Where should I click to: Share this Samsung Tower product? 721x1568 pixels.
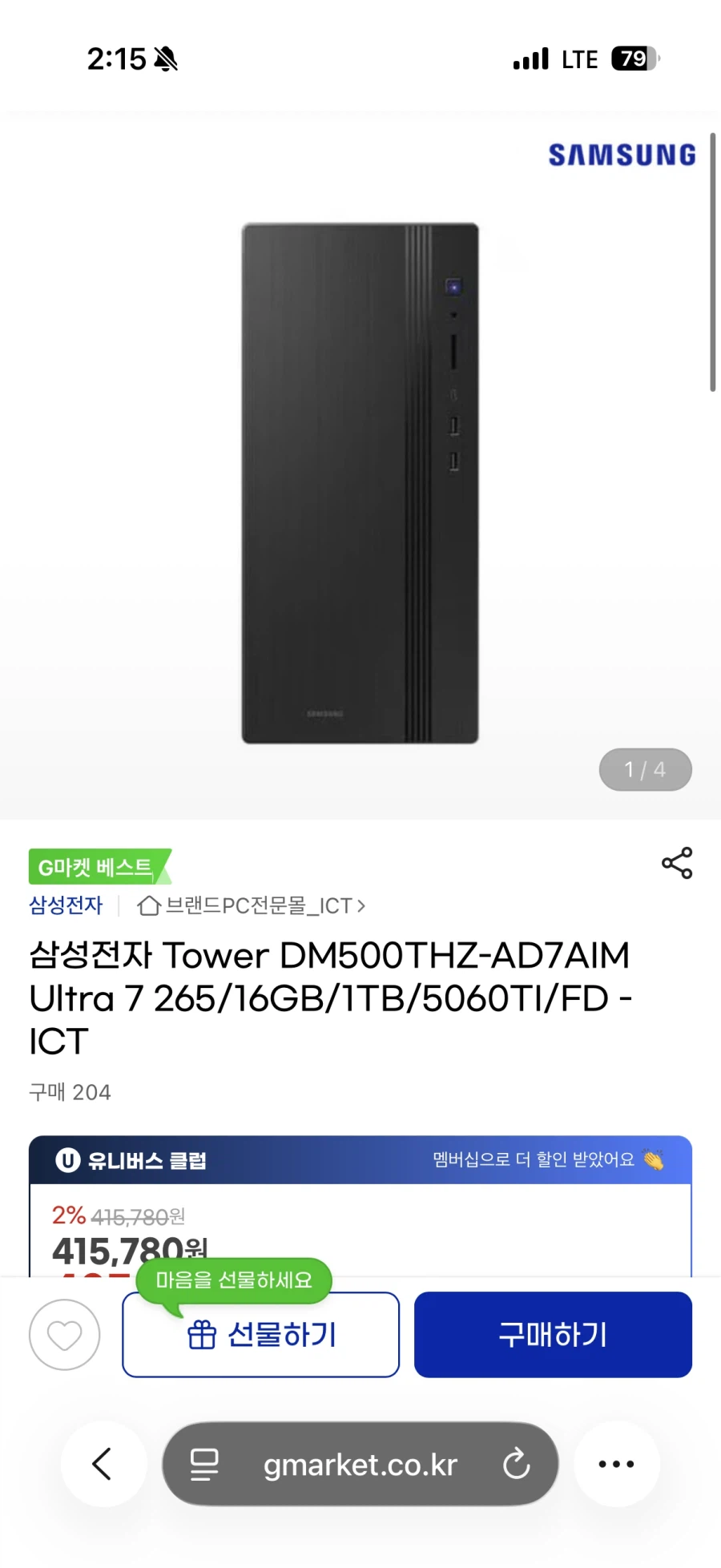point(677,863)
